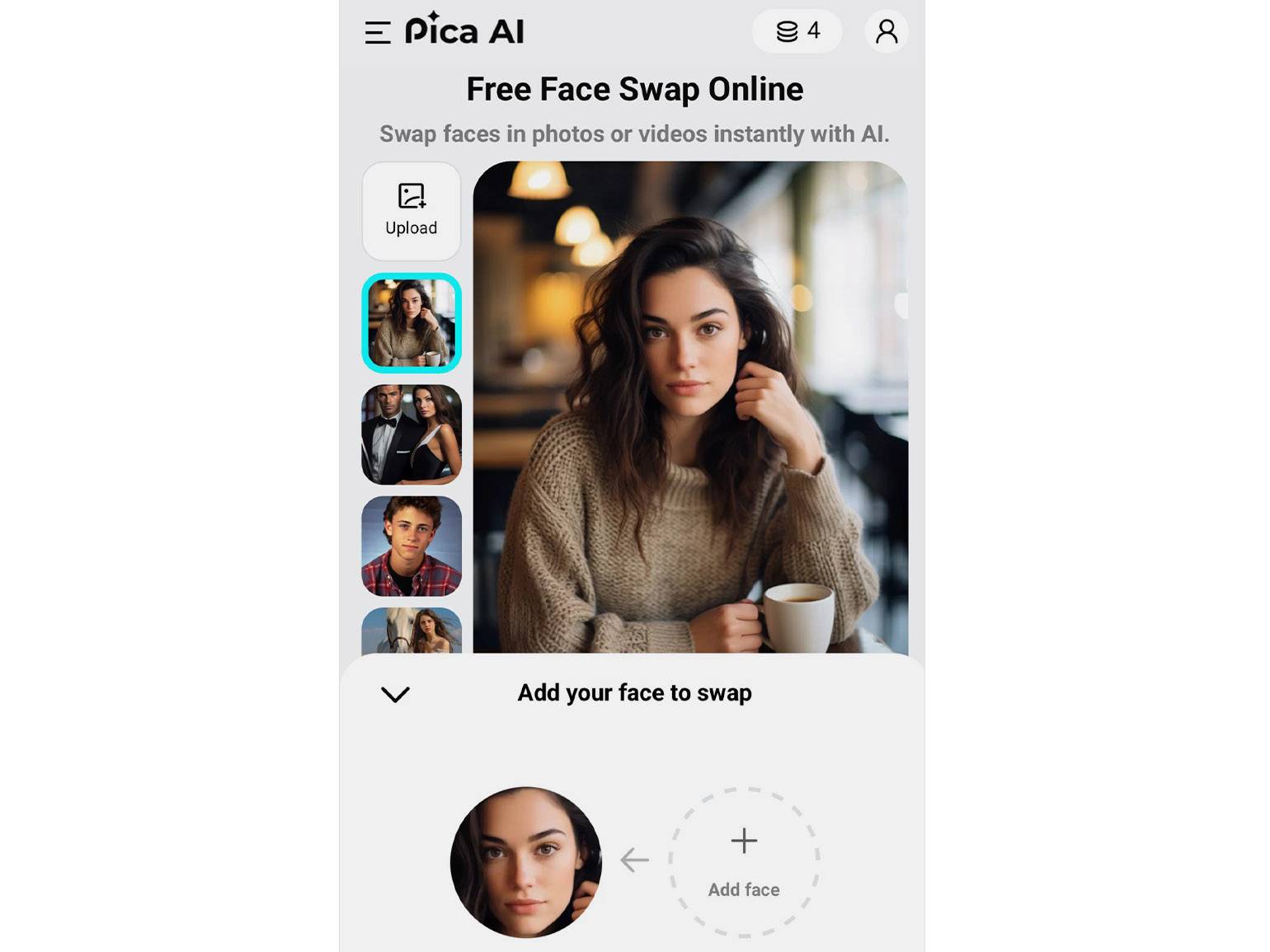Select the woman with coffee cup thumbnail
The height and width of the screenshot is (952, 1270).
(x=412, y=323)
